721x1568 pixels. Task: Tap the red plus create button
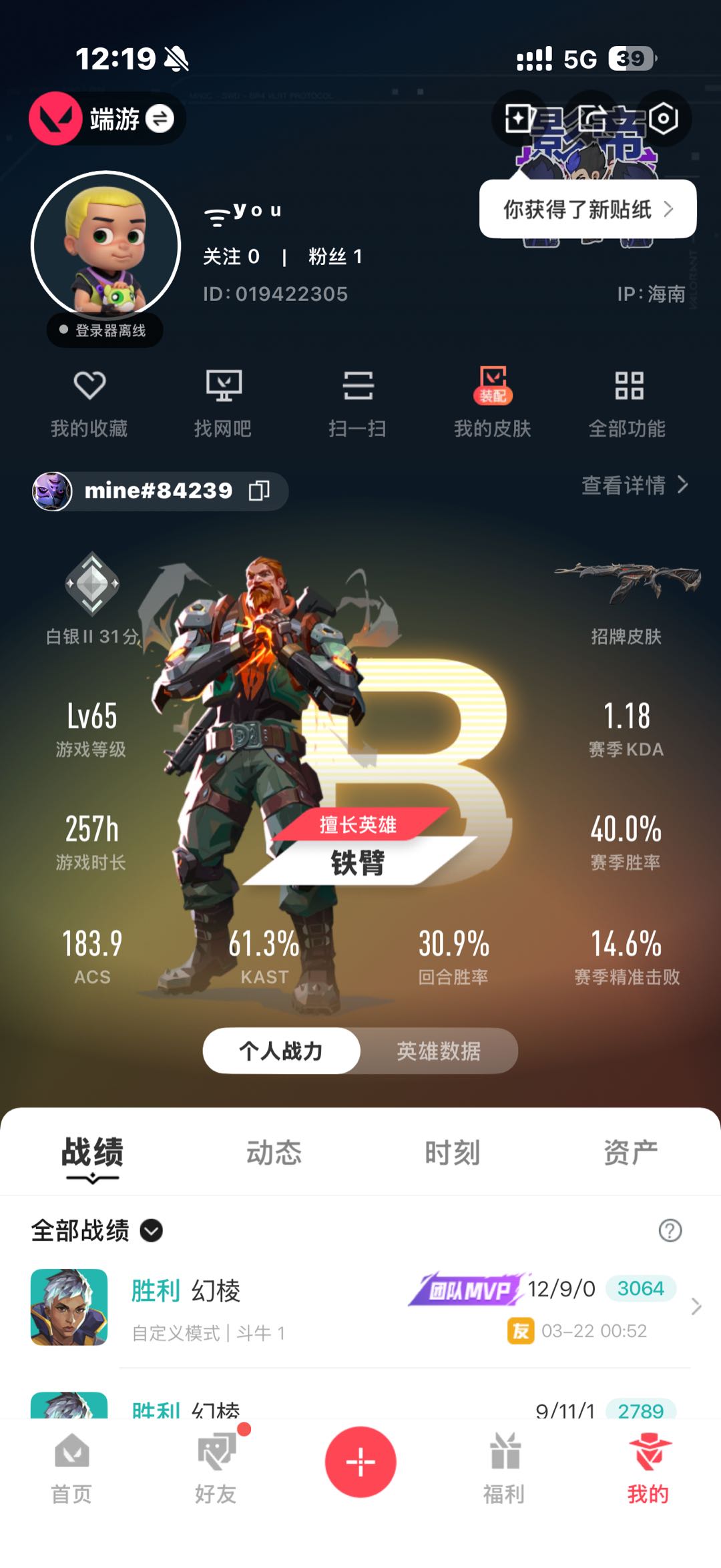(360, 1462)
